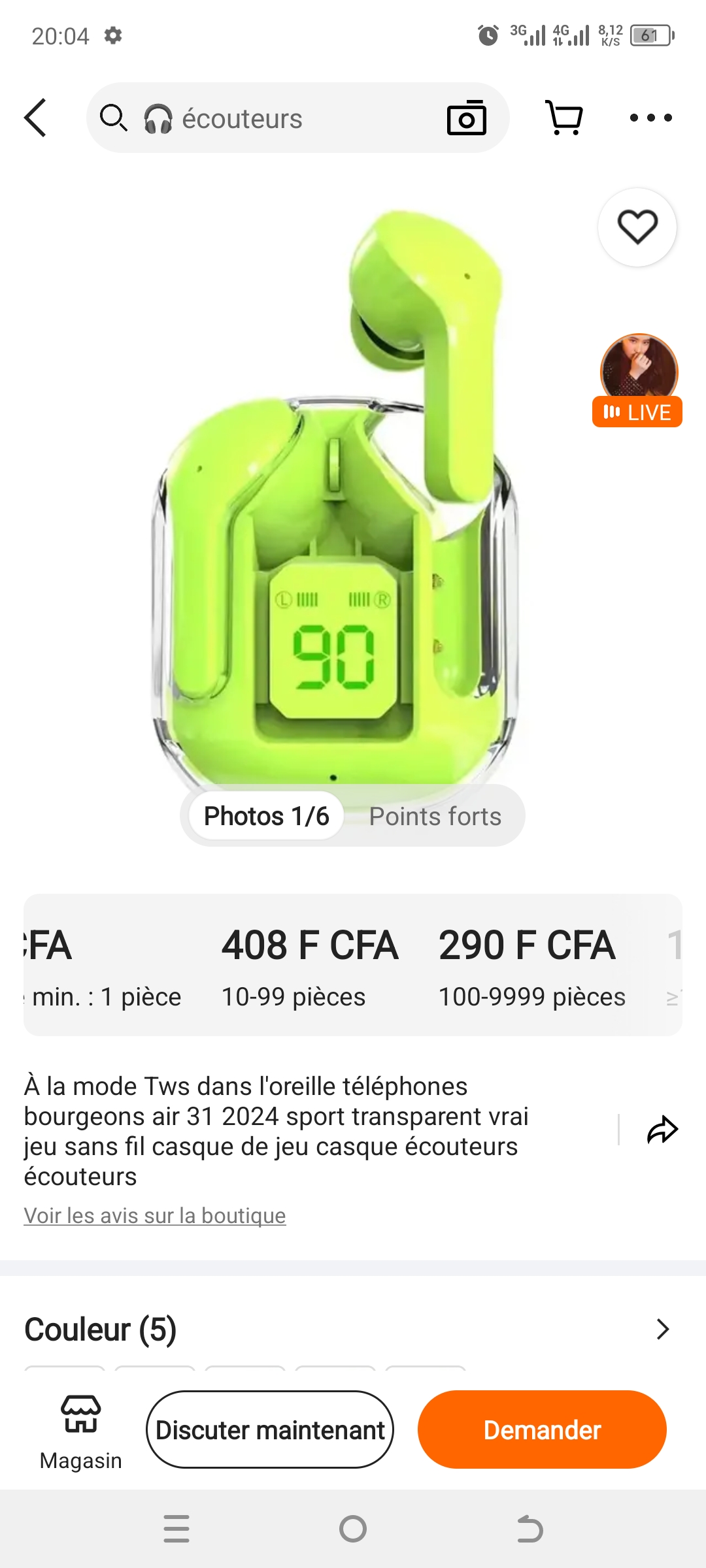Open the three-dot overflow menu
The height and width of the screenshot is (1568, 706).
pyautogui.click(x=650, y=118)
